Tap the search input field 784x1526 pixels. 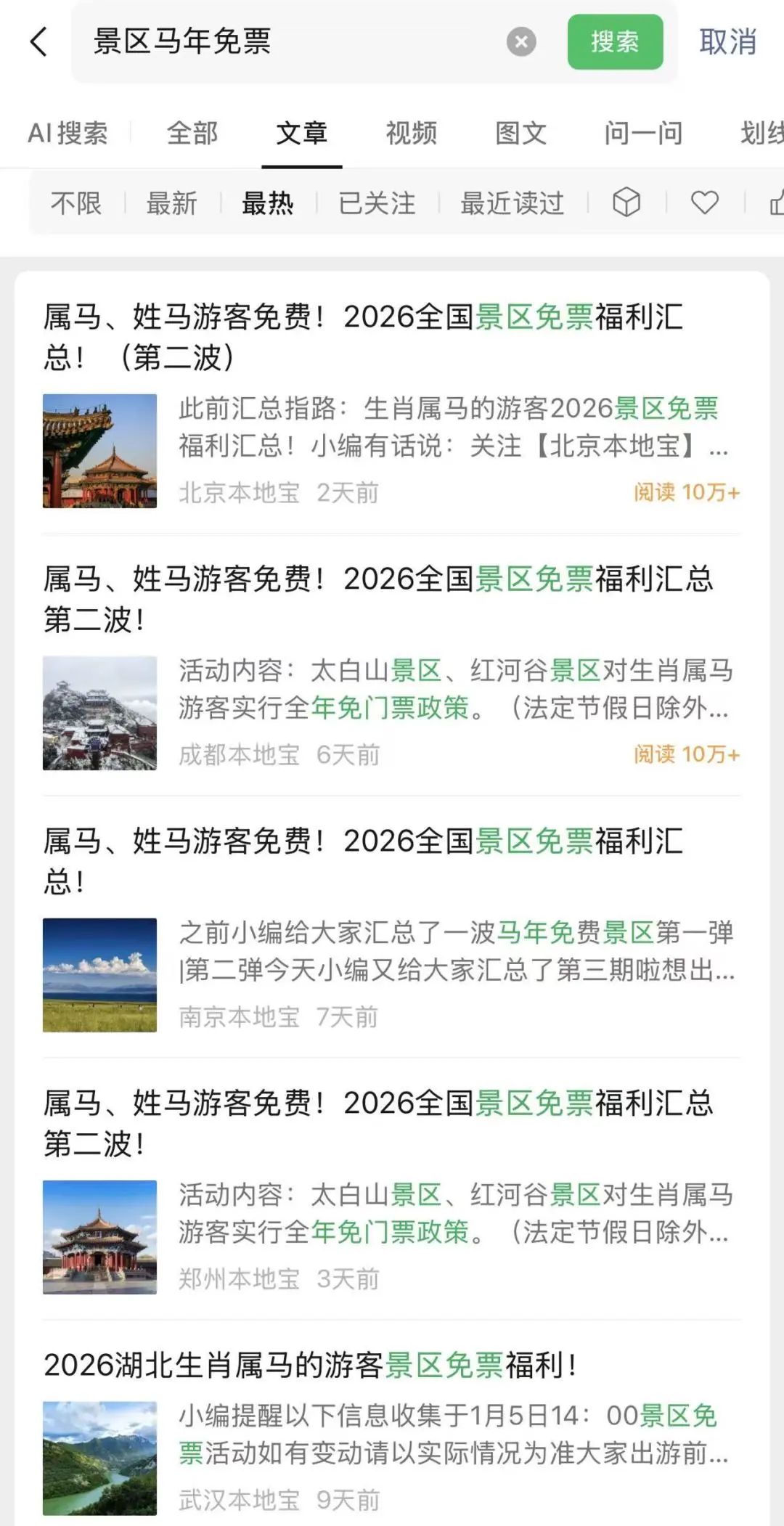click(290, 42)
